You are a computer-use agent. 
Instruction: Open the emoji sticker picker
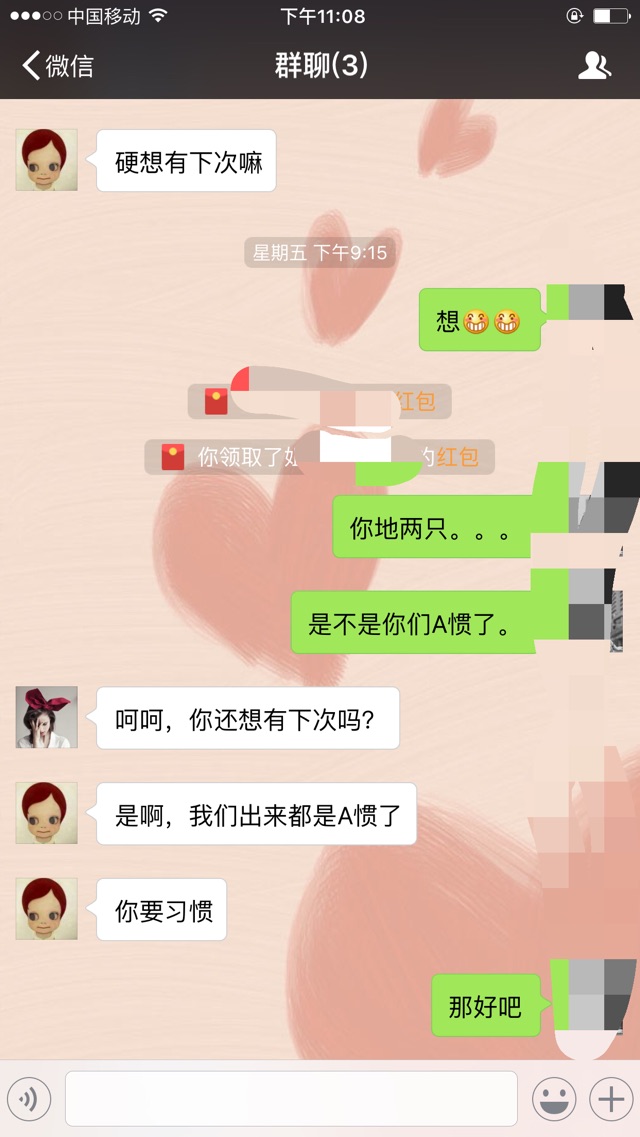pos(555,1099)
